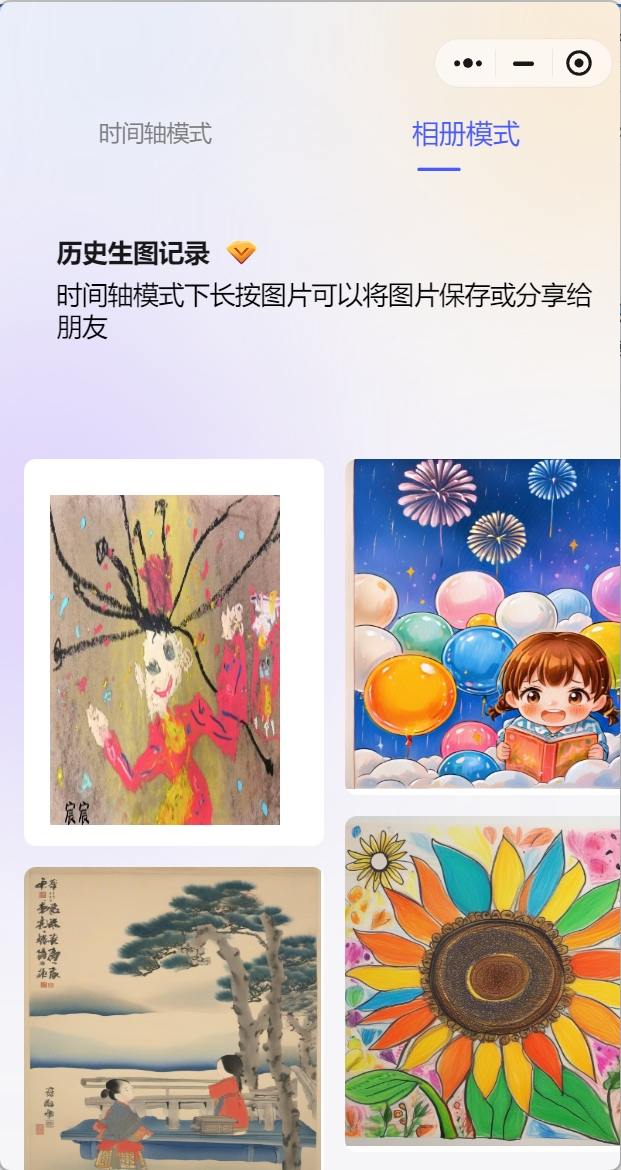This screenshot has height=1170, width=621.
Task: Switch to the 时间轴模式 tab
Action: [155, 133]
